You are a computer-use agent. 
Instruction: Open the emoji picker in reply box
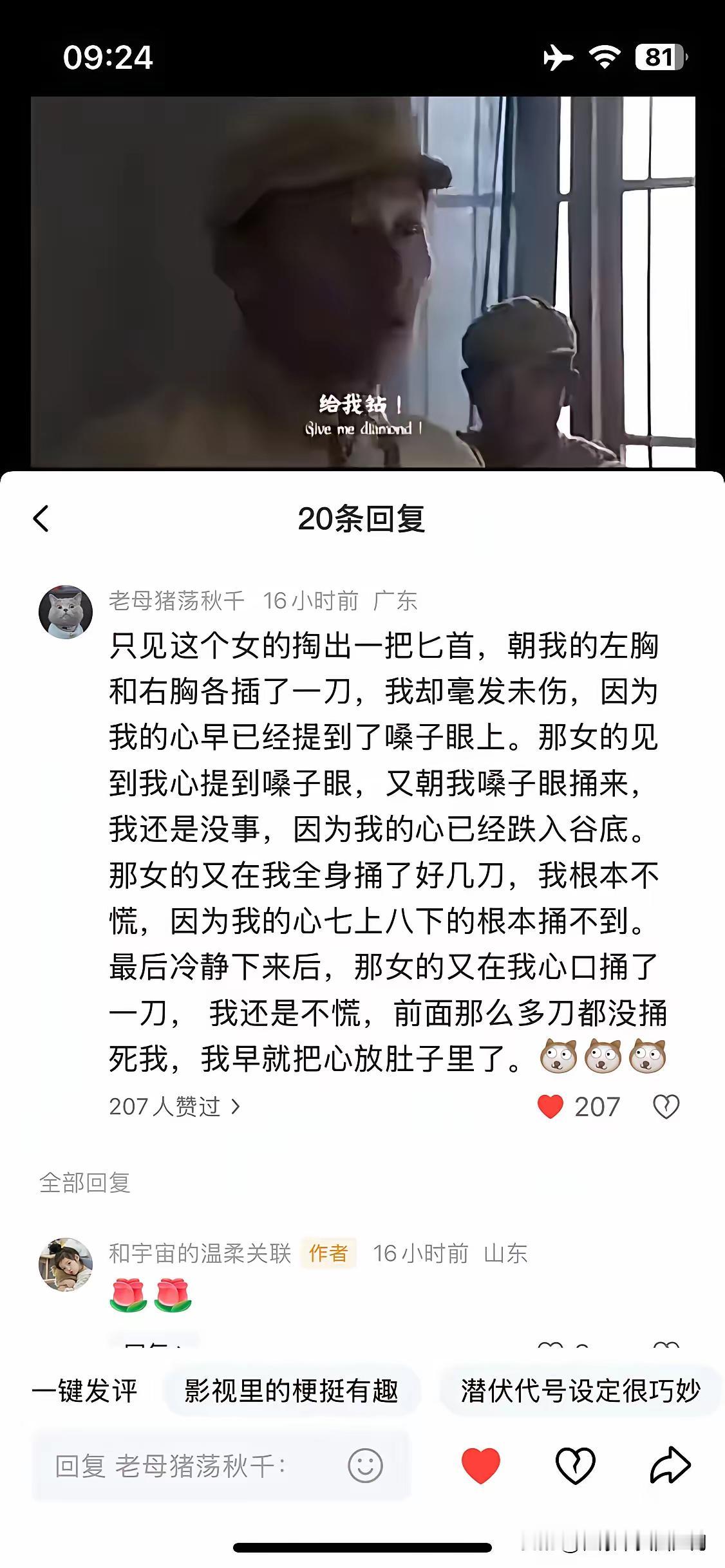point(365,1466)
